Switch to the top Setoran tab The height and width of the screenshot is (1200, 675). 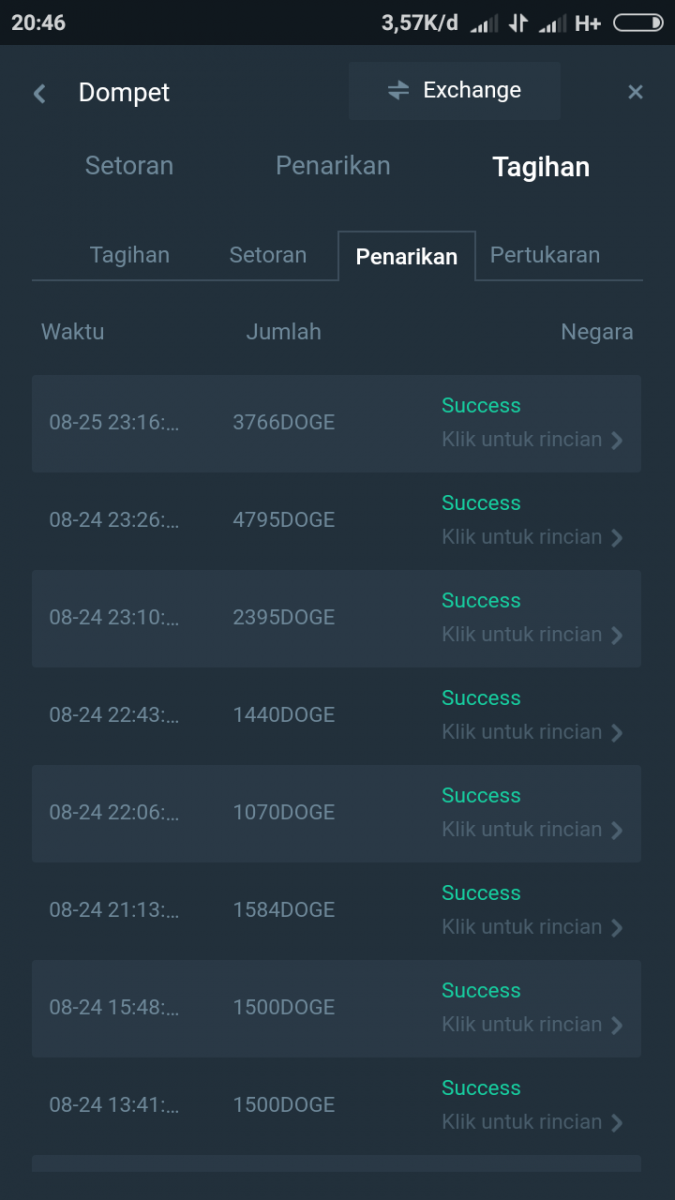[129, 166]
